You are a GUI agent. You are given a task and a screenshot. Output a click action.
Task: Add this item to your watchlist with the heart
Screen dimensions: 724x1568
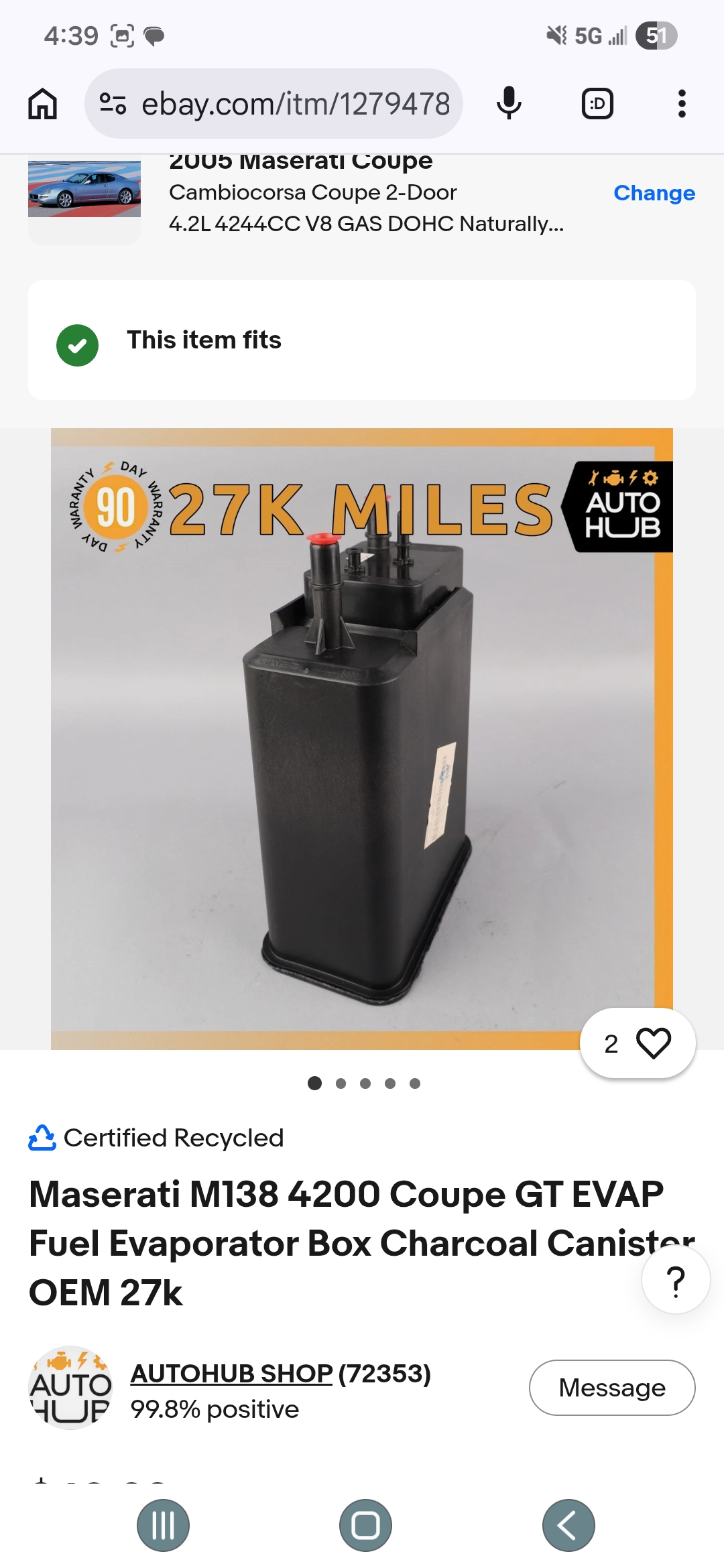pyautogui.click(x=638, y=1043)
